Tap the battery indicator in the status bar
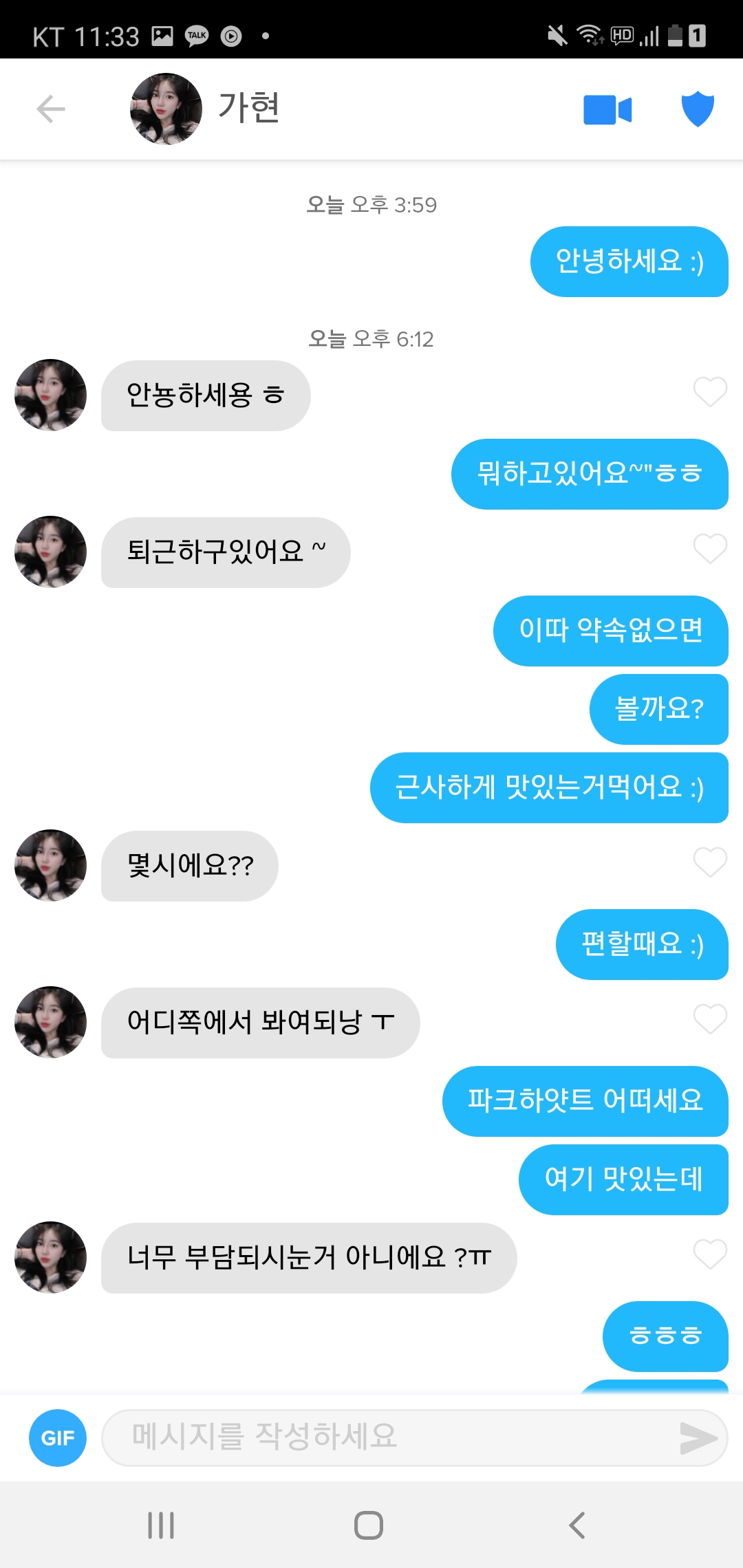Viewport: 743px width, 1568px height. pos(676,34)
